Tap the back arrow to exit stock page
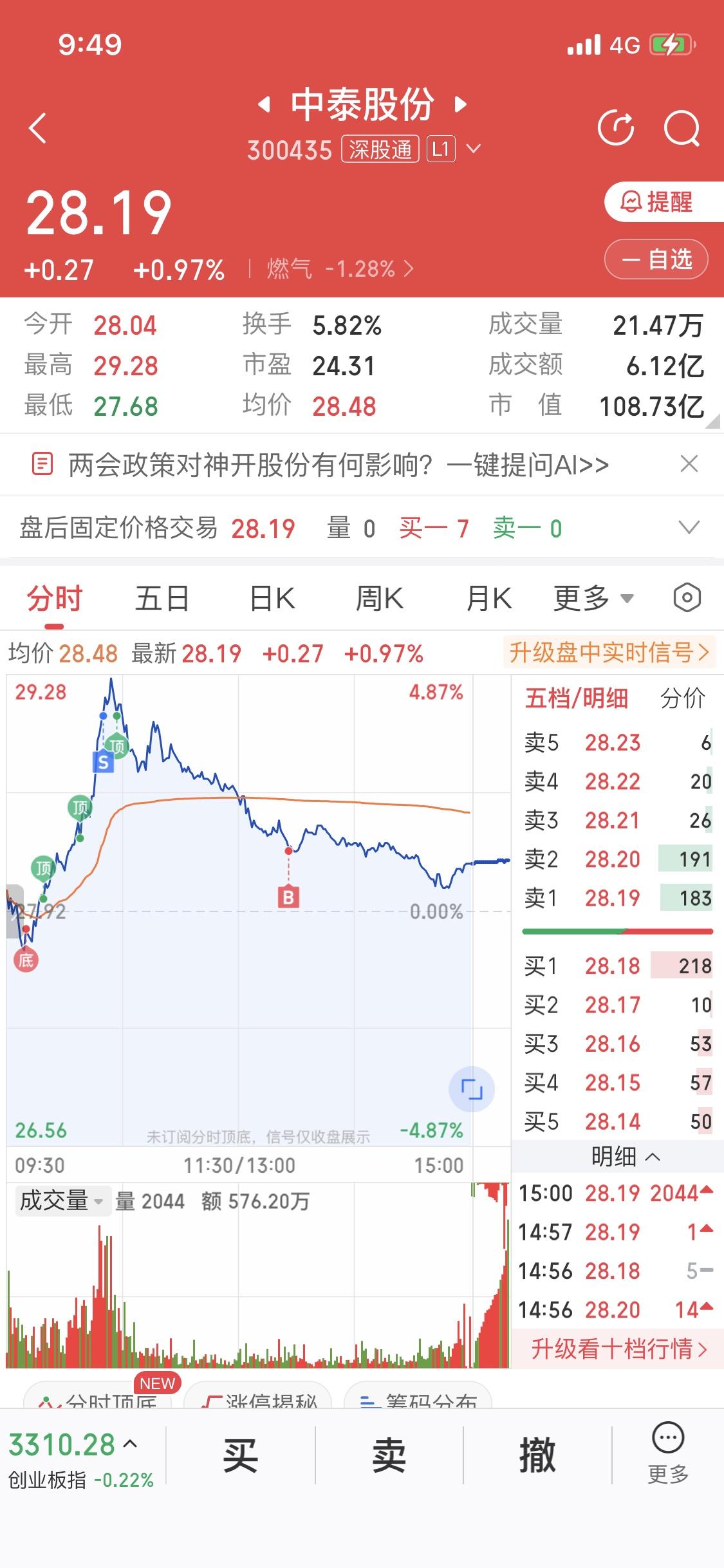 point(37,127)
